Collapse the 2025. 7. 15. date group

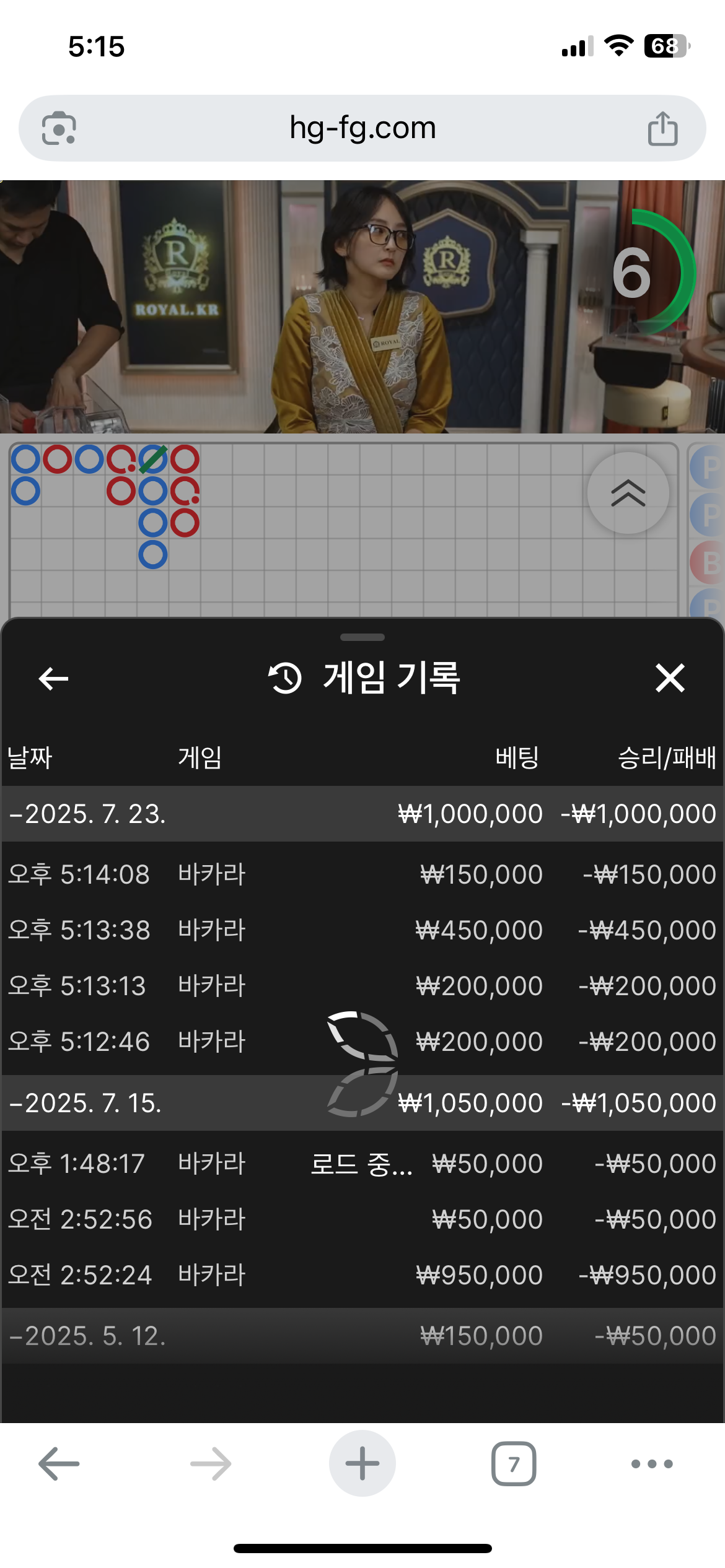coord(86,1103)
